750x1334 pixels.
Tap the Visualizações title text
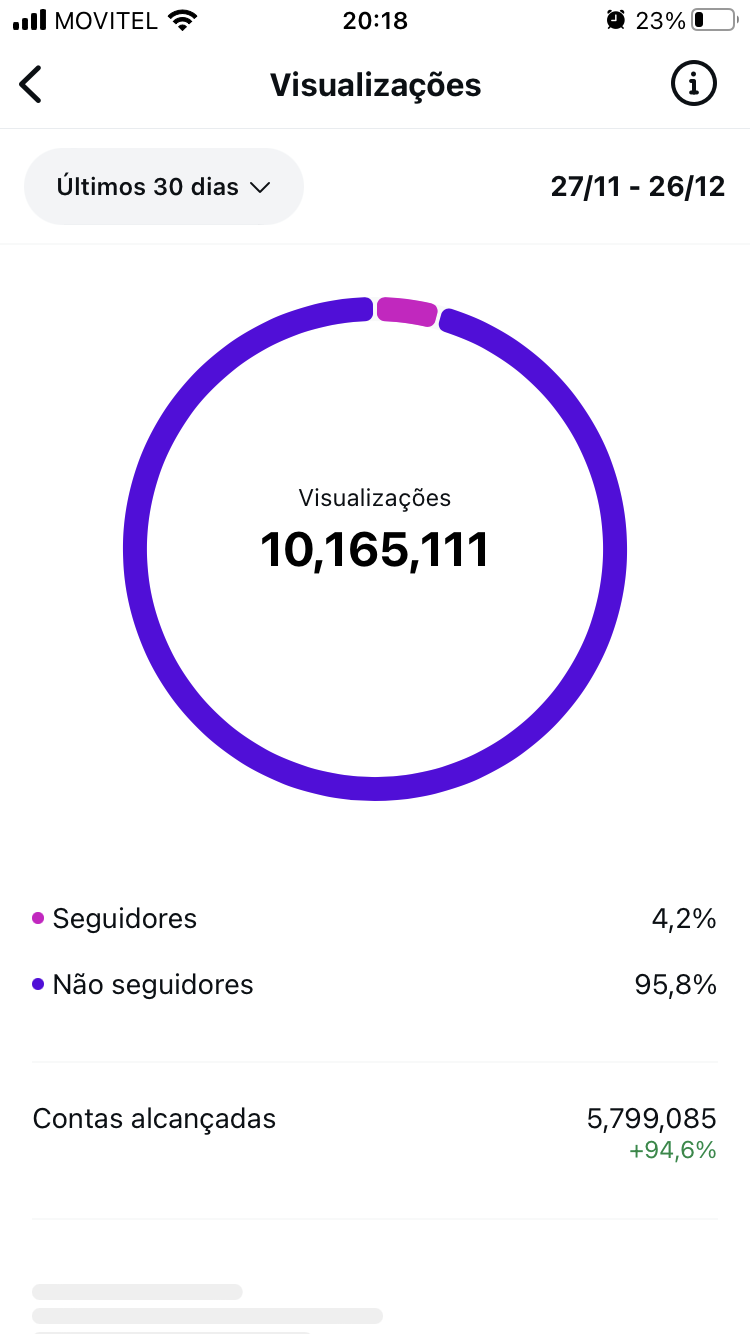375,84
